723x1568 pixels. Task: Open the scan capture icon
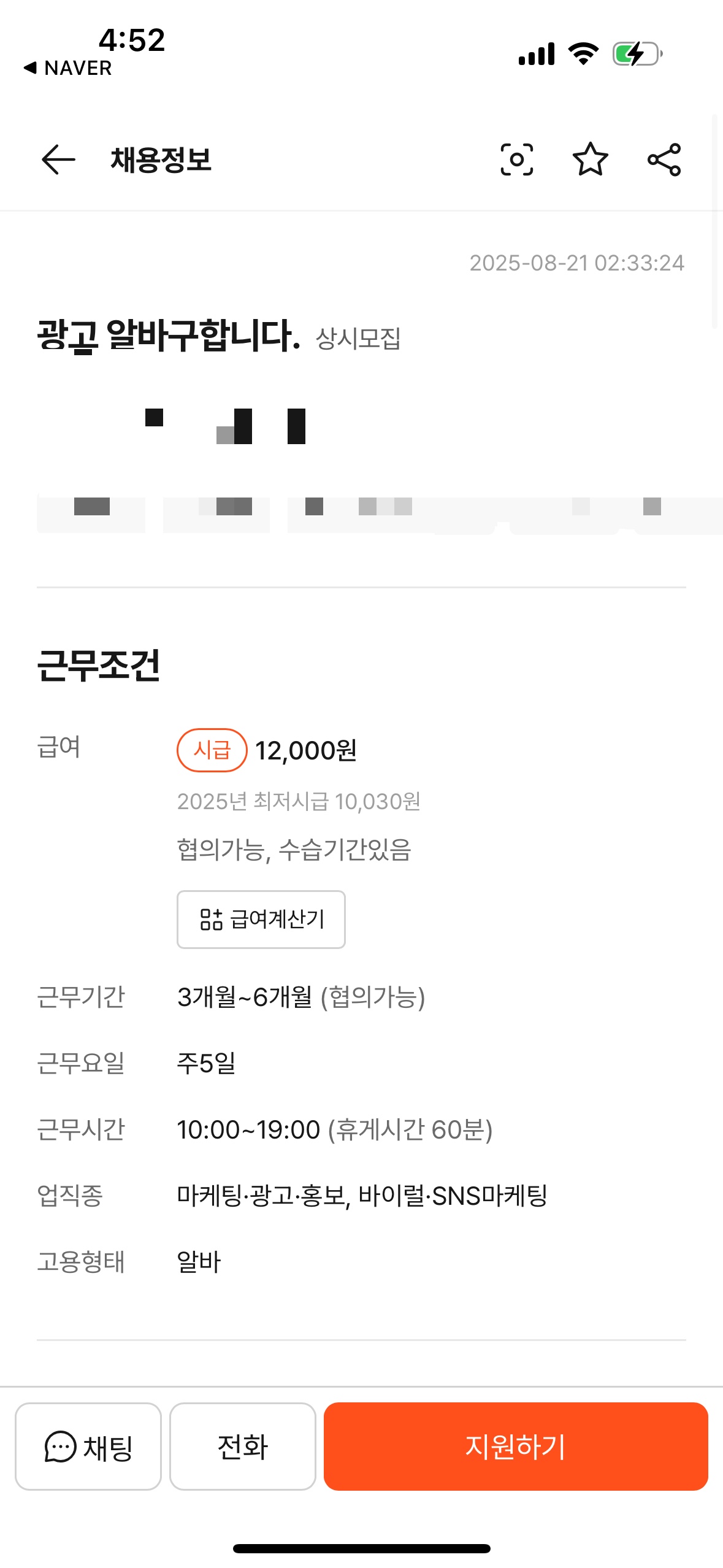(x=517, y=160)
